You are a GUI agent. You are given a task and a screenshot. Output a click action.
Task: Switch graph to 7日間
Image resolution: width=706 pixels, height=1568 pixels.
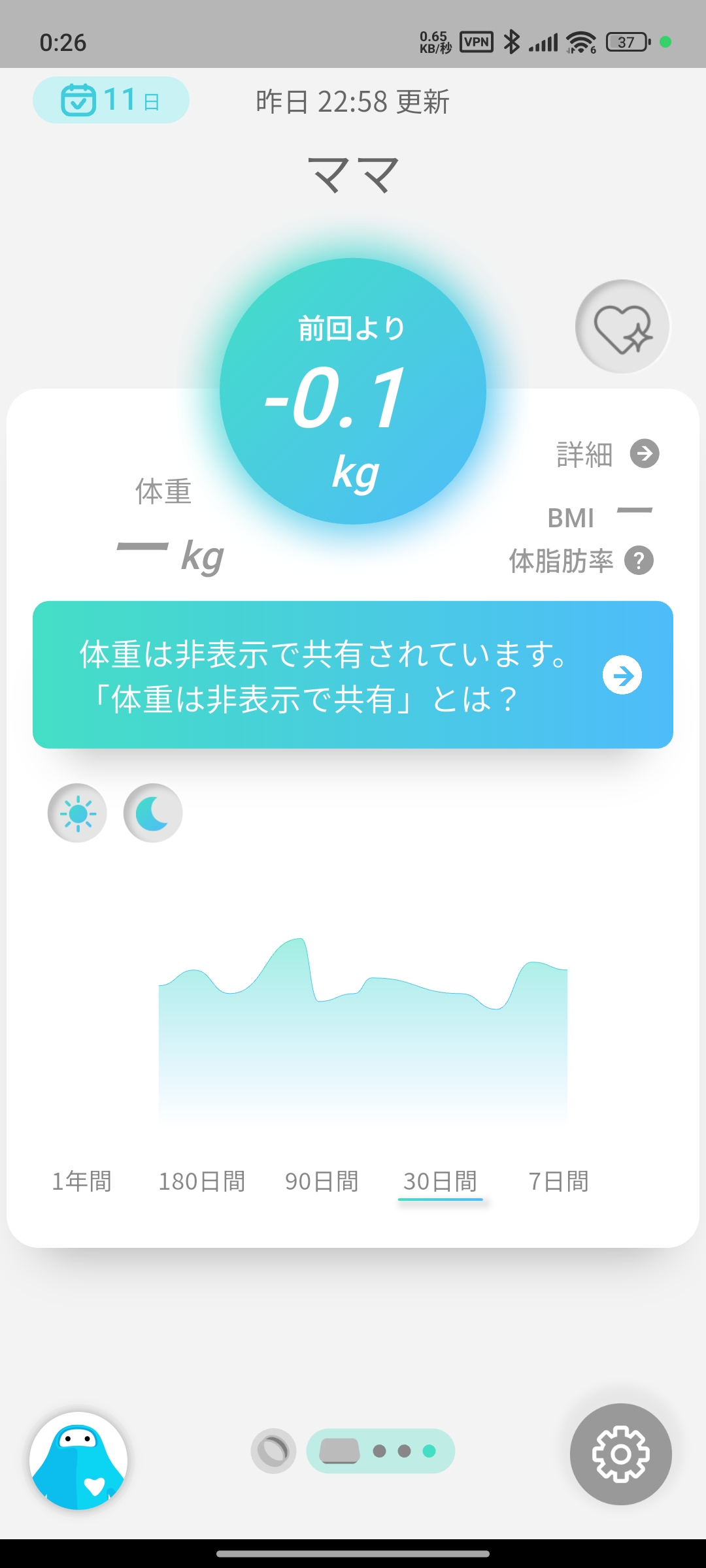(558, 1181)
